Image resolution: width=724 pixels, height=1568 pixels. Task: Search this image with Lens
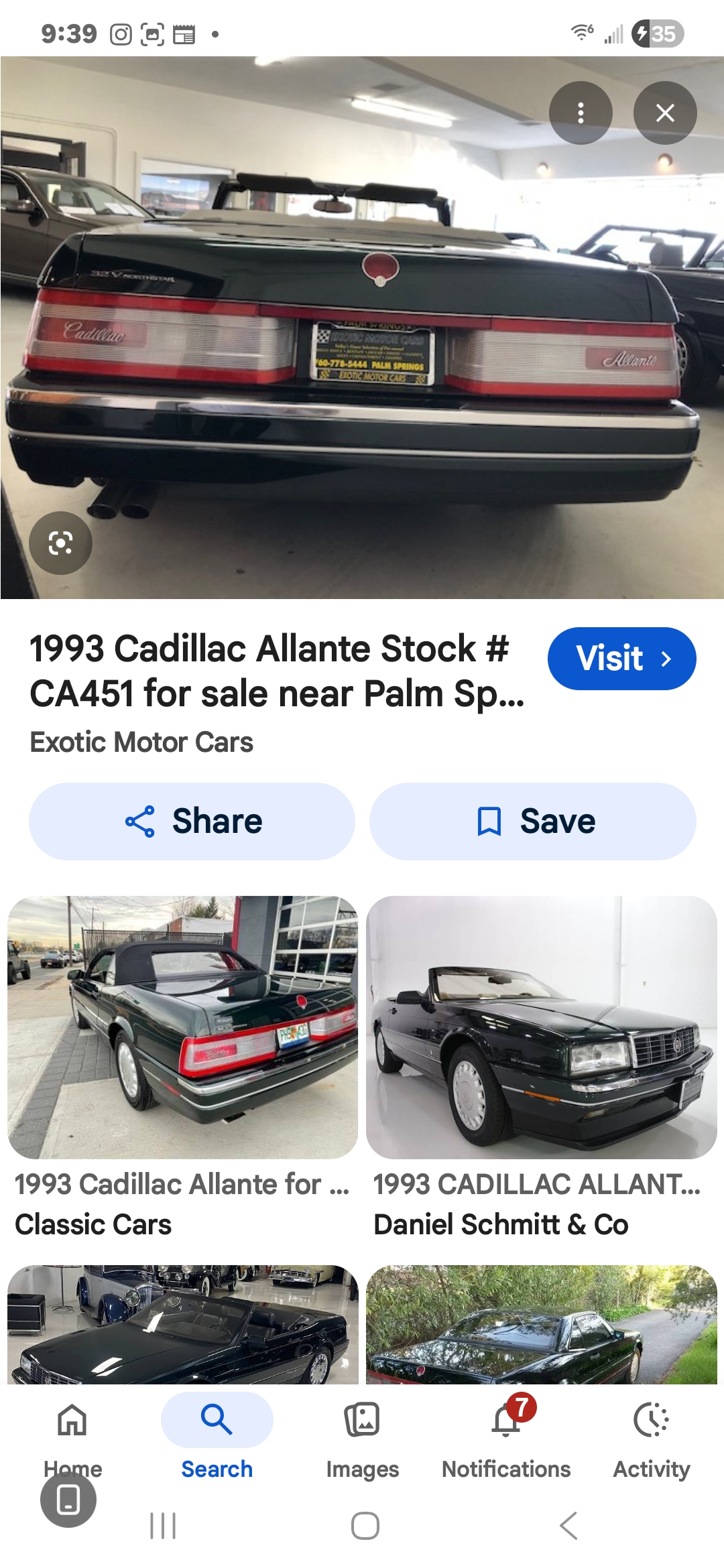(60, 543)
